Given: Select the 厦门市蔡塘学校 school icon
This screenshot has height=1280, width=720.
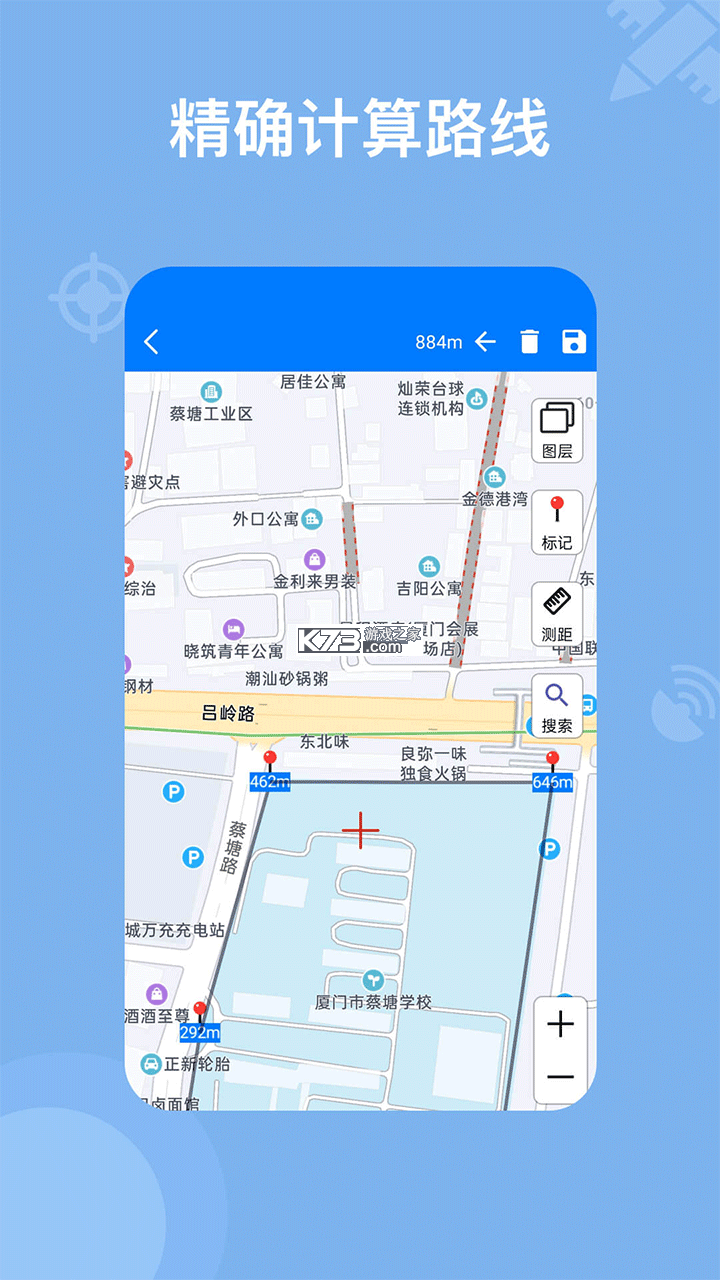Looking at the screenshot, I should tap(373, 979).
